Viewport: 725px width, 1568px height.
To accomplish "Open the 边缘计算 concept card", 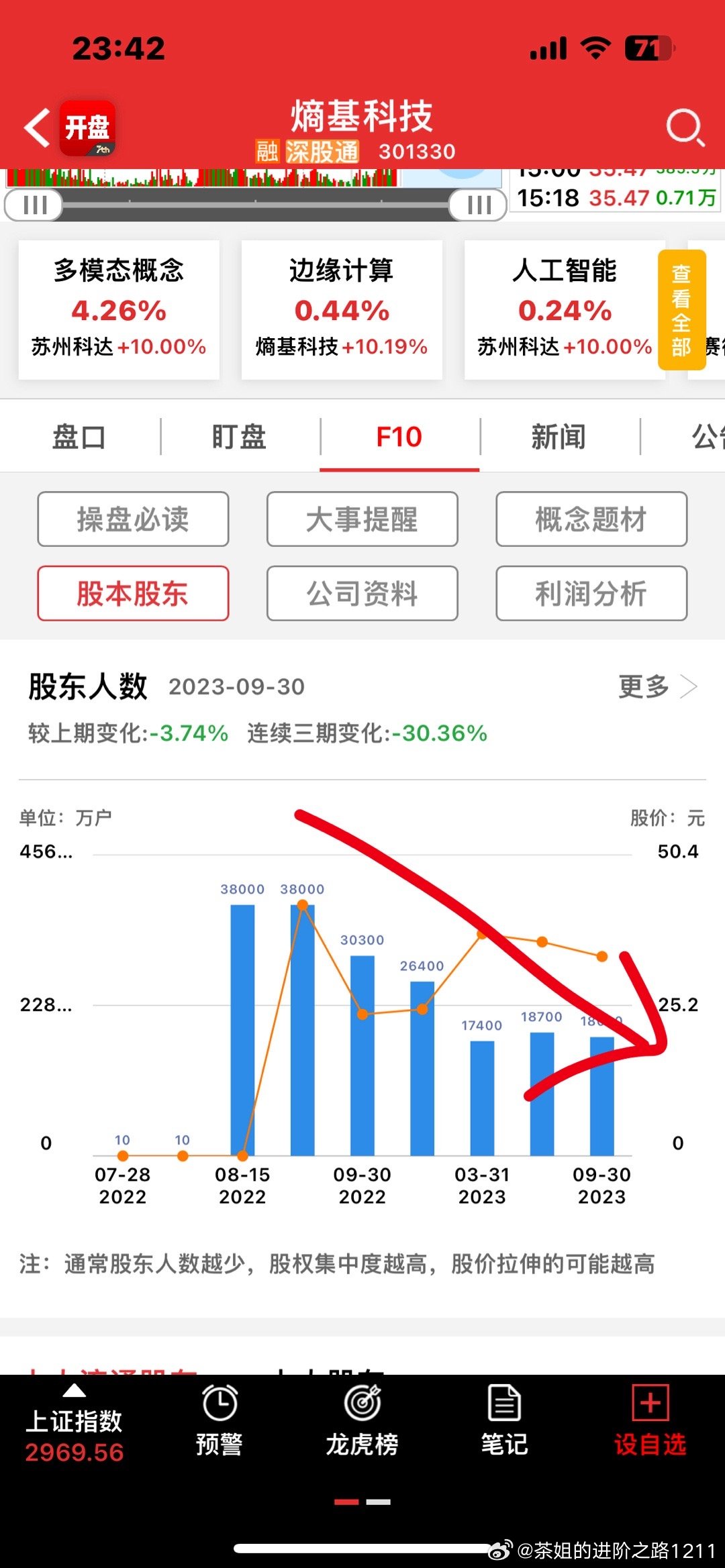I will click(x=342, y=310).
